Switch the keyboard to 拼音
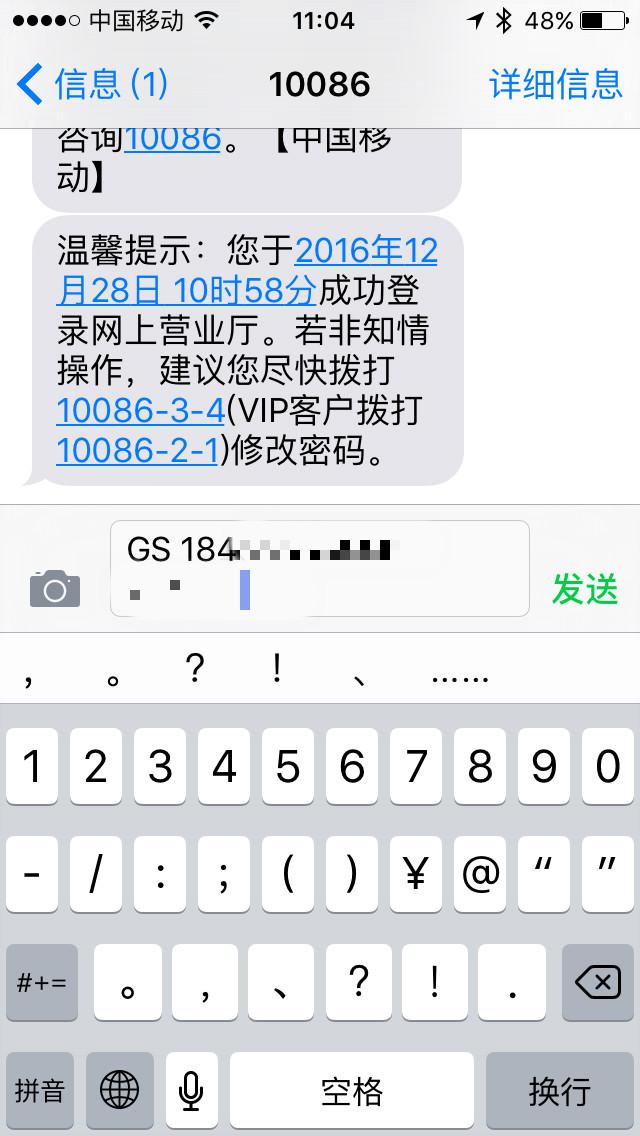Image resolution: width=640 pixels, height=1136 pixels. pyautogui.click(x=40, y=1090)
